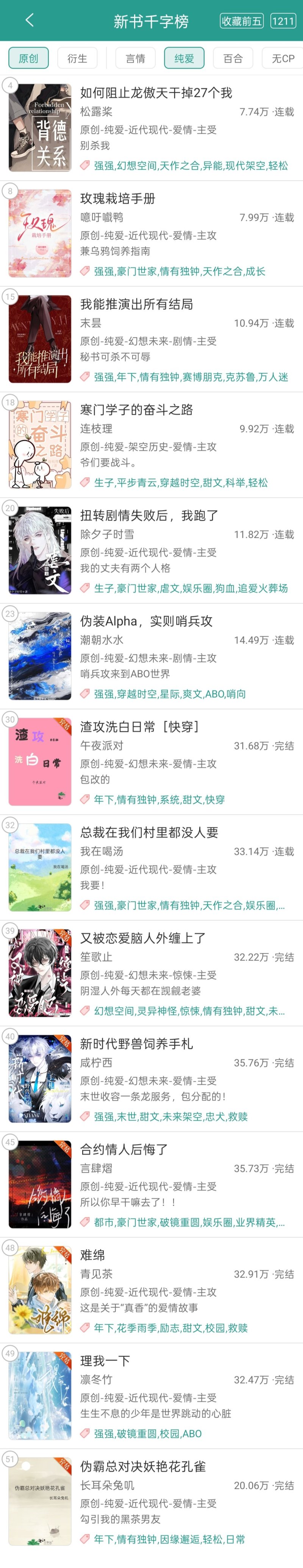This screenshot has height=1568, width=303.
Task: Tap the 收藏前五 button
Action: tap(241, 21)
